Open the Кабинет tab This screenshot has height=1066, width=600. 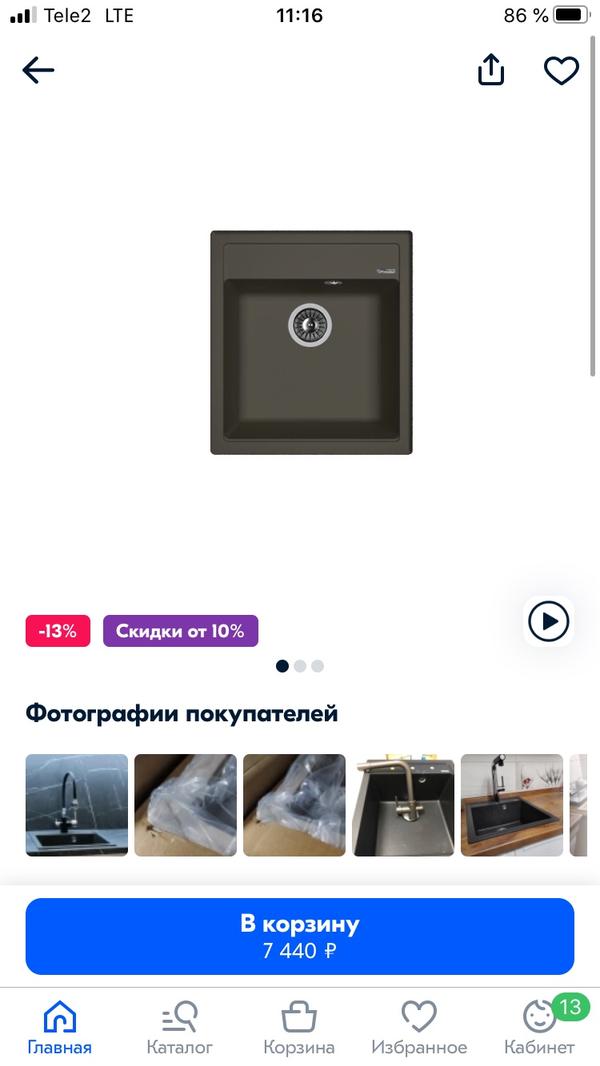pyautogui.click(x=540, y=1028)
